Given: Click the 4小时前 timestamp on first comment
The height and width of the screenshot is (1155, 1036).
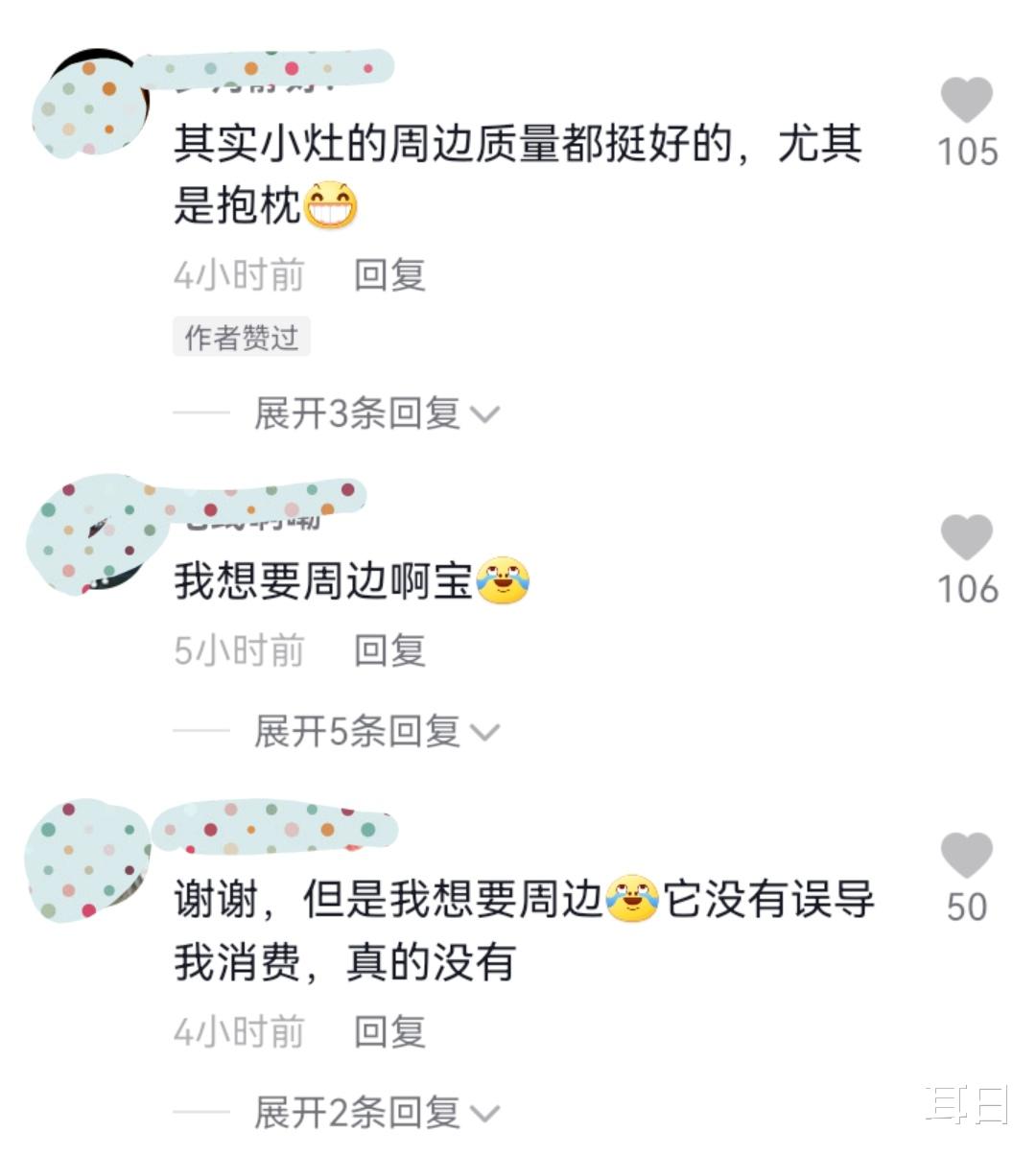Looking at the screenshot, I should pos(237,275).
